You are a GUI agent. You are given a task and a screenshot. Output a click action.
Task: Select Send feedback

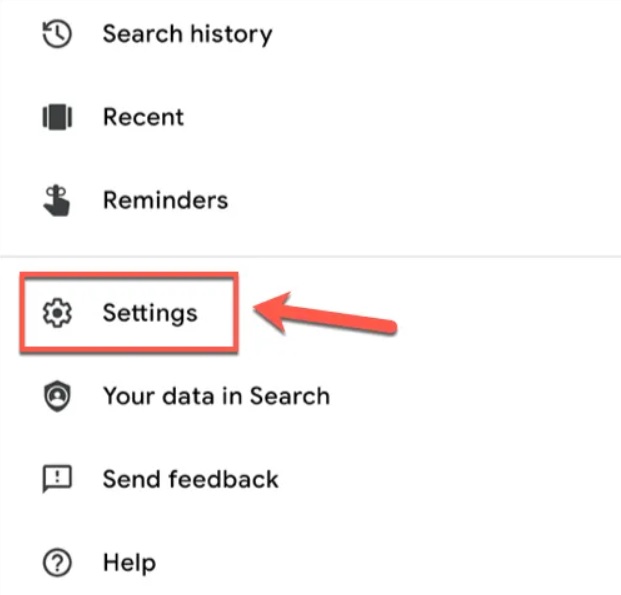click(190, 479)
